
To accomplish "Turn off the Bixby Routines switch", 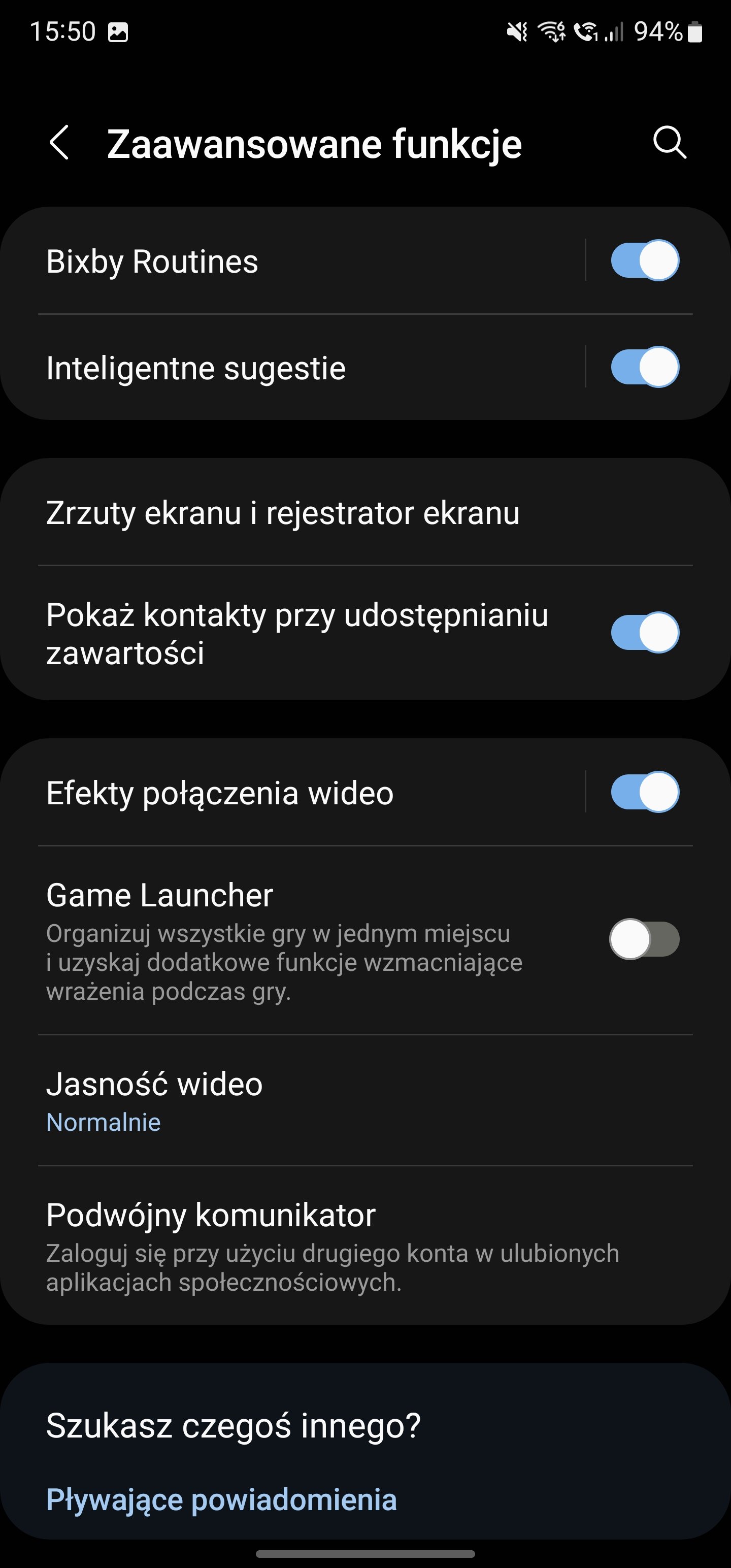I will point(645,260).
